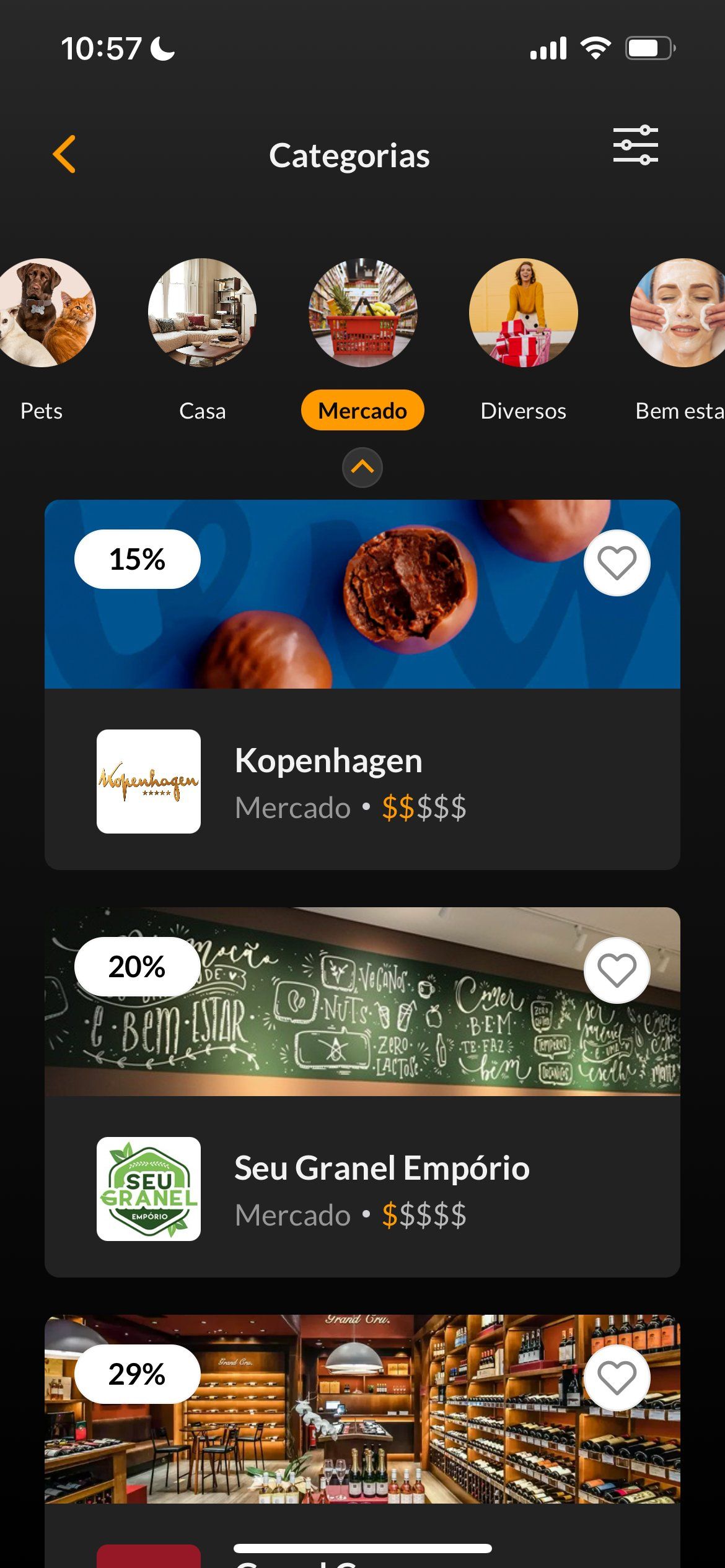Image resolution: width=725 pixels, height=1568 pixels.
Task: Collapse the categories with the up chevron
Action: tap(362, 468)
